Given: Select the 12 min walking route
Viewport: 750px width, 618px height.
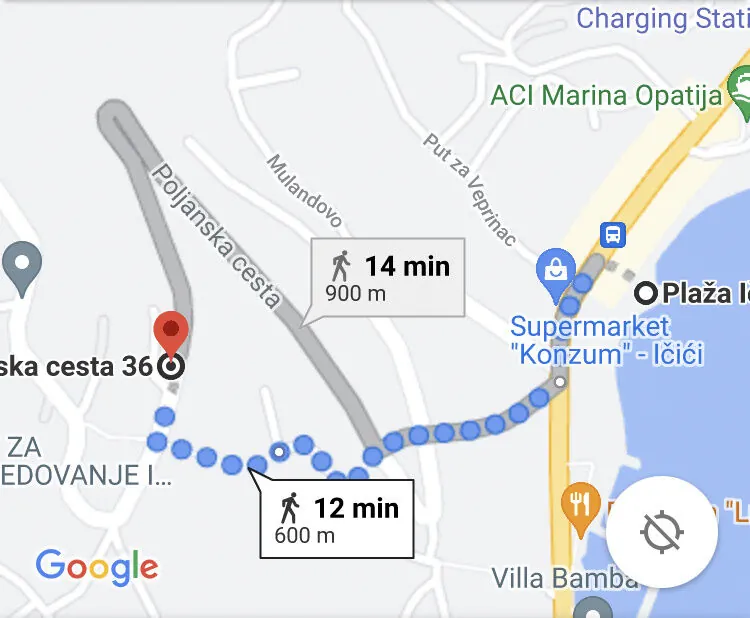Looking at the screenshot, I should pyautogui.click(x=337, y=519).
